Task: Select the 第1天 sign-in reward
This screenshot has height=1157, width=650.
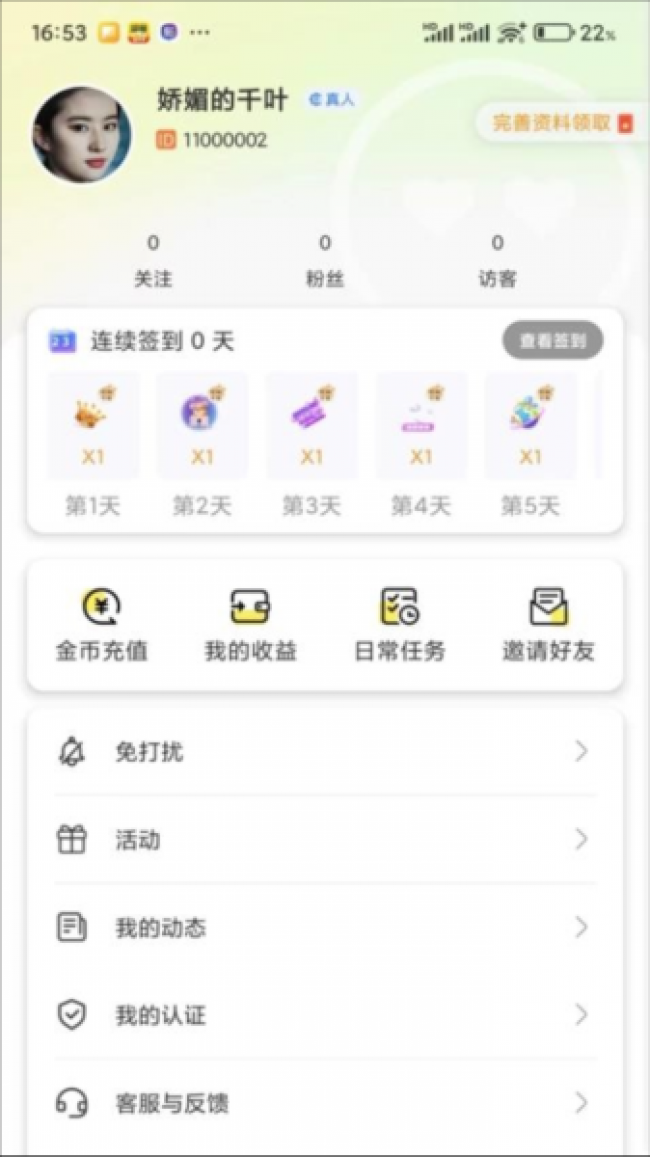Action: (x=93, y=445)
